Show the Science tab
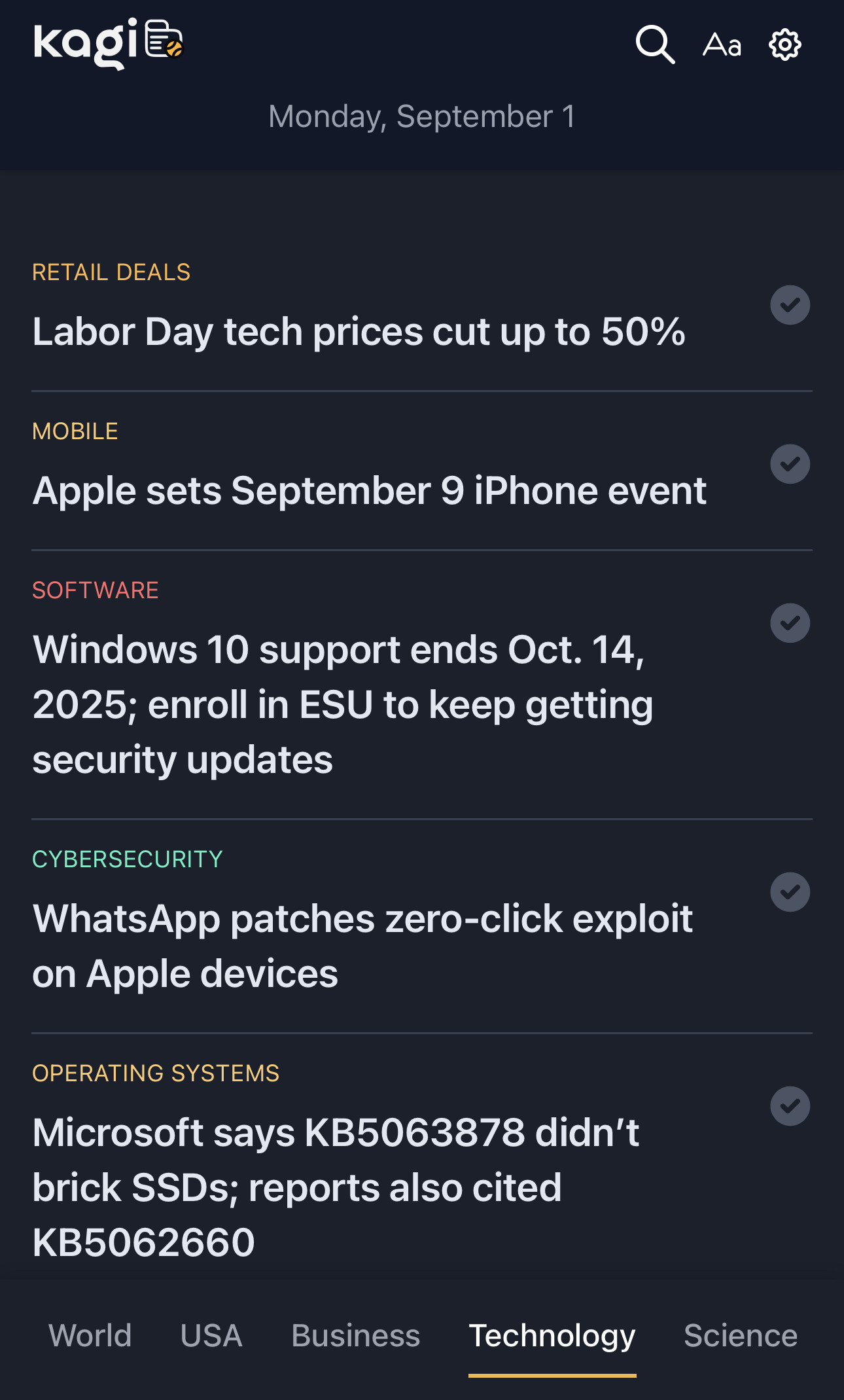This screenshot has width=844, height=1400. (x=740, y=1336)
